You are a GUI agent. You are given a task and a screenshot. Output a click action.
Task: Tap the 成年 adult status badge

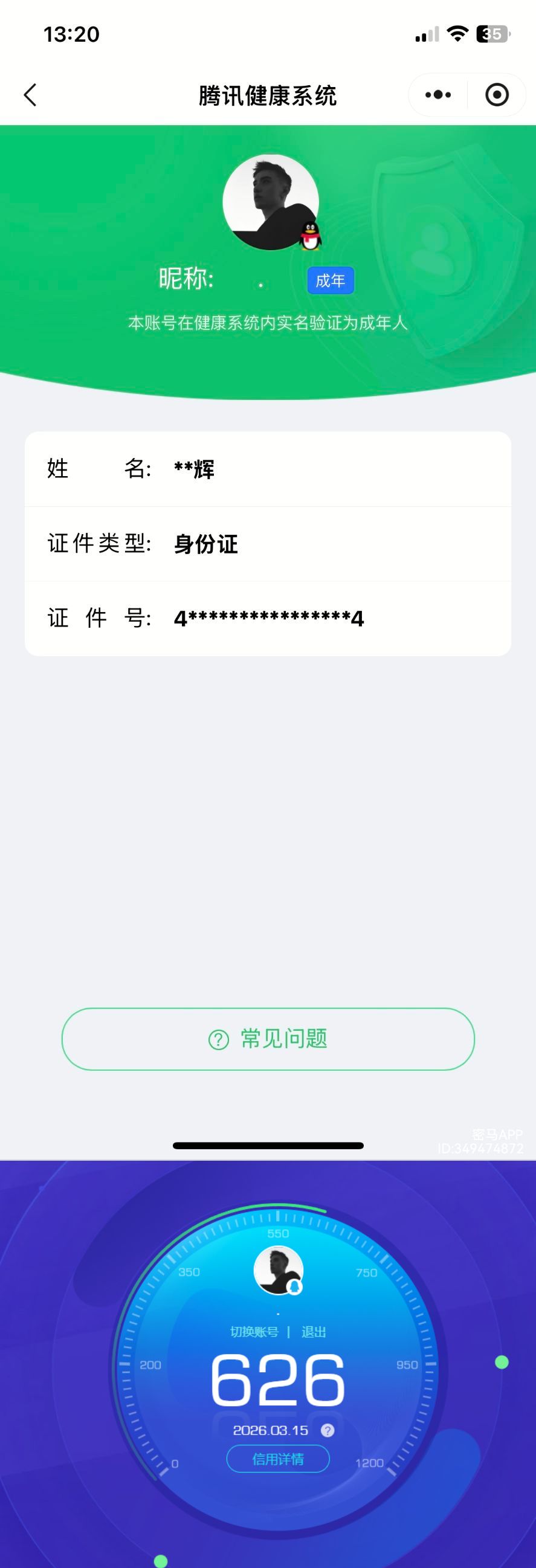click(x=331, y=281)
